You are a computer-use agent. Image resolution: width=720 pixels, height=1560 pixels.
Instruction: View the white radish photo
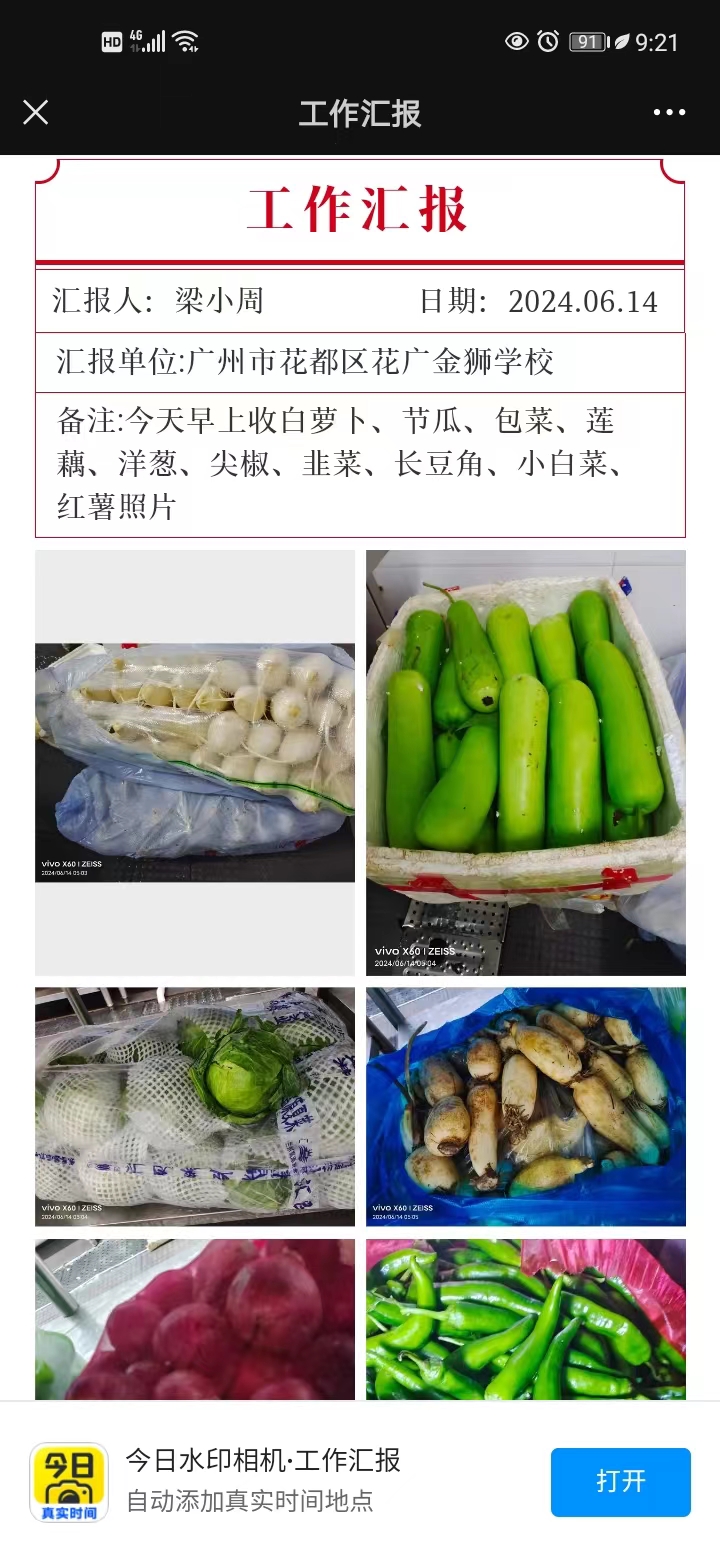195,762
